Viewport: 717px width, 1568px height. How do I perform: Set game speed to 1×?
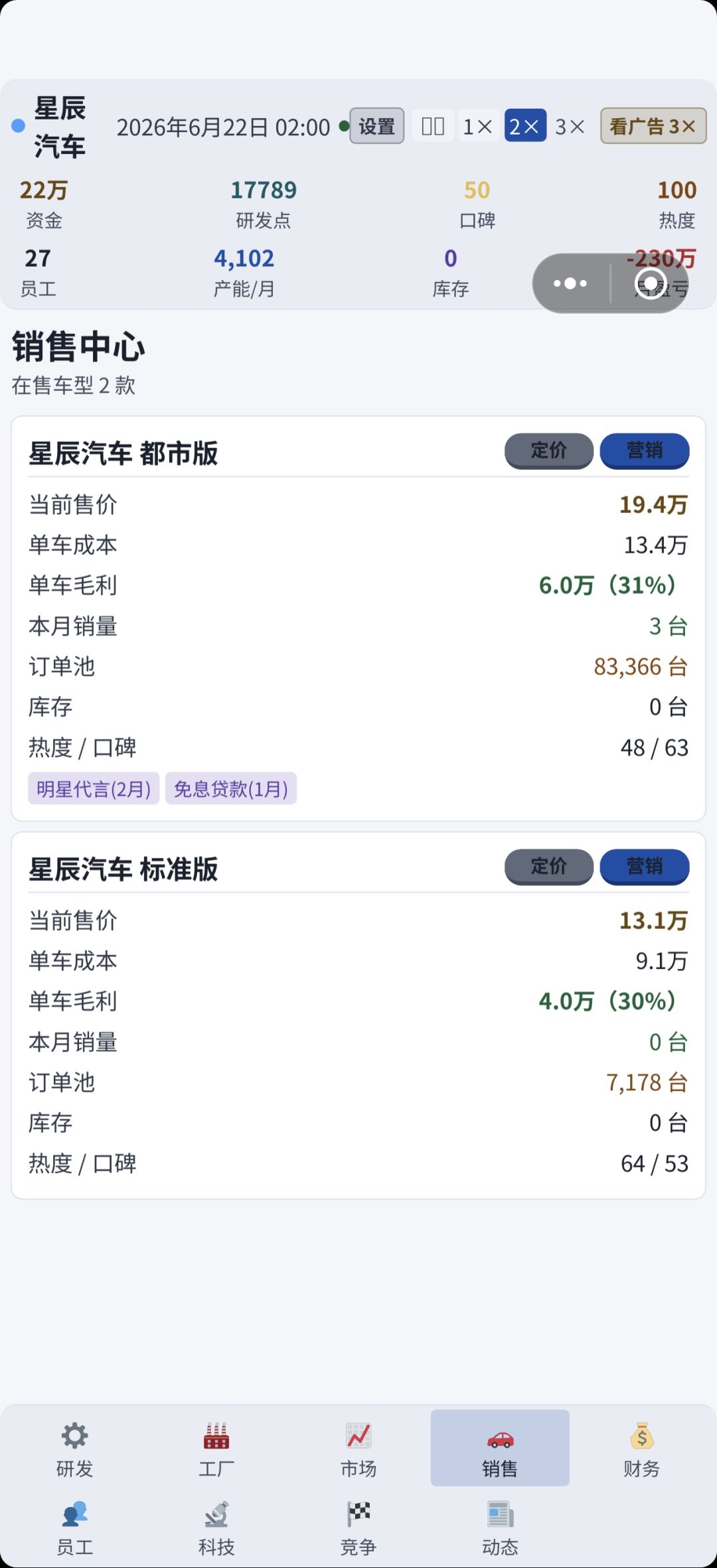point(477,125)
